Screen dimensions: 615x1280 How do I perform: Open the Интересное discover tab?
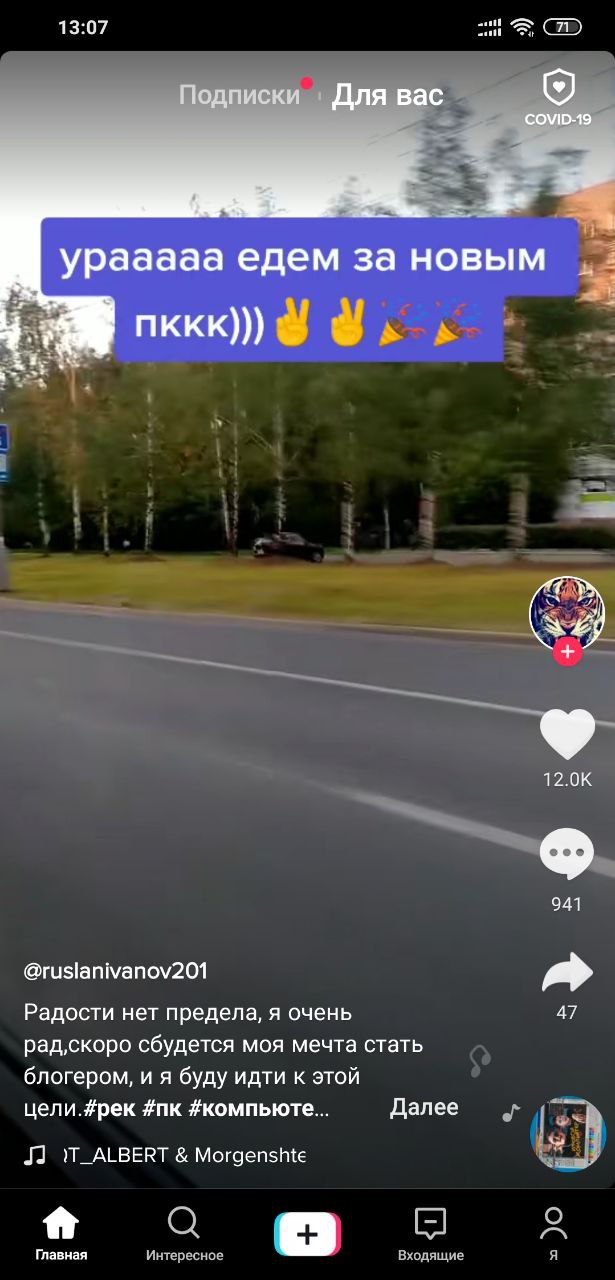coord(184,1233)
